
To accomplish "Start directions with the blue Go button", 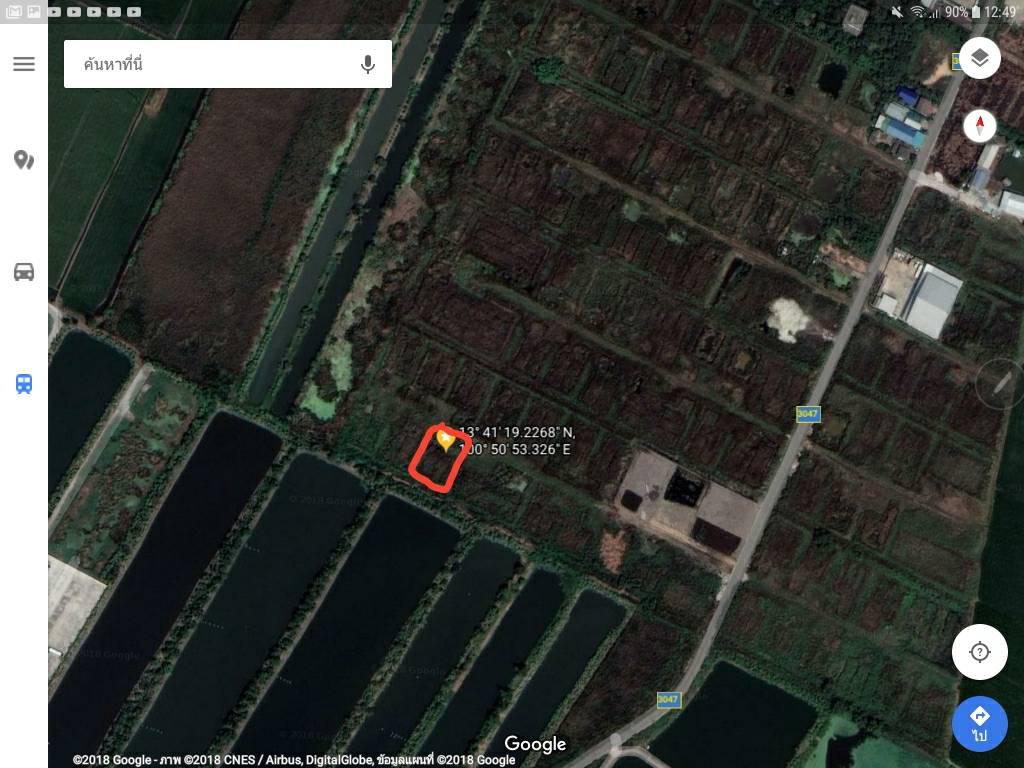I will click(979, 723).
